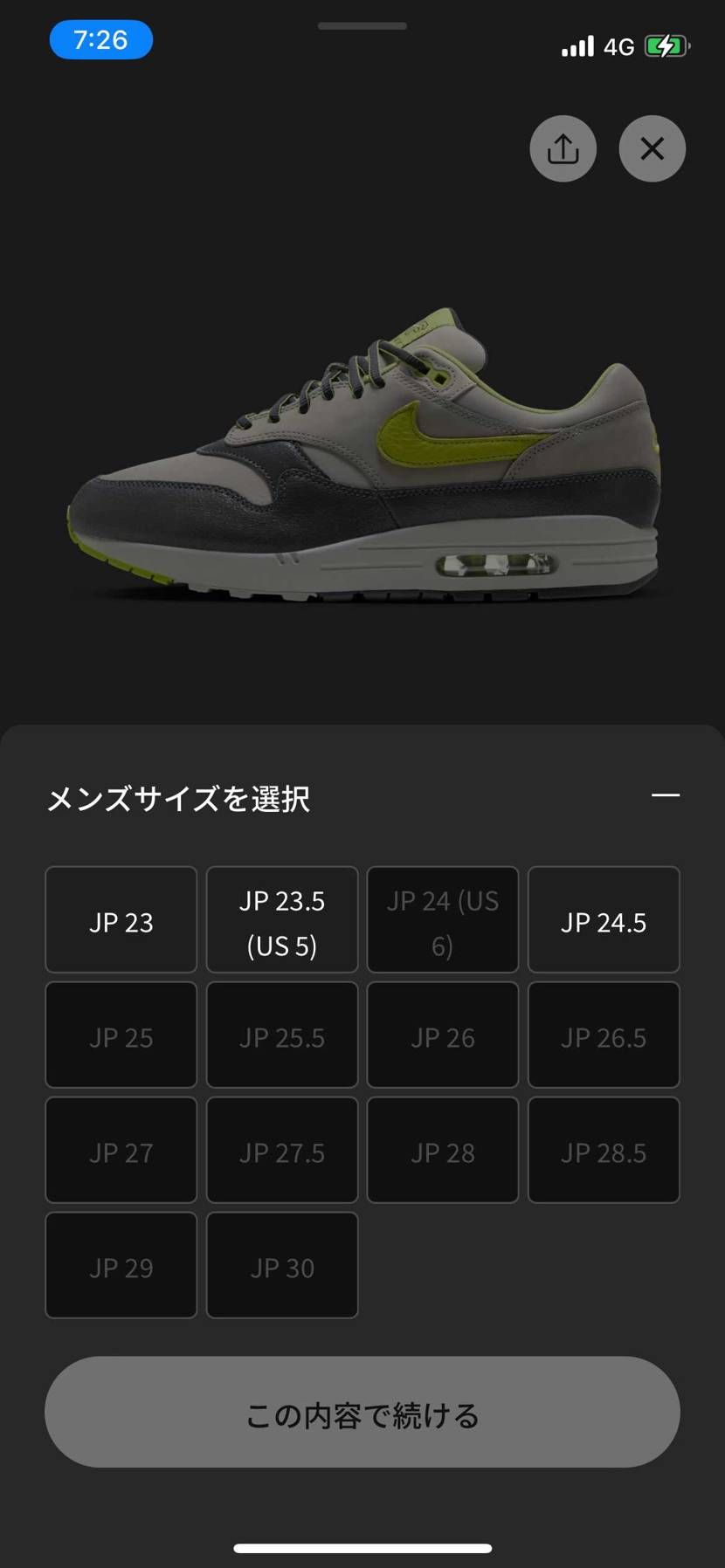Close the shoe preview
This screenshot has width=725, height=1568.
coord(652,148)
